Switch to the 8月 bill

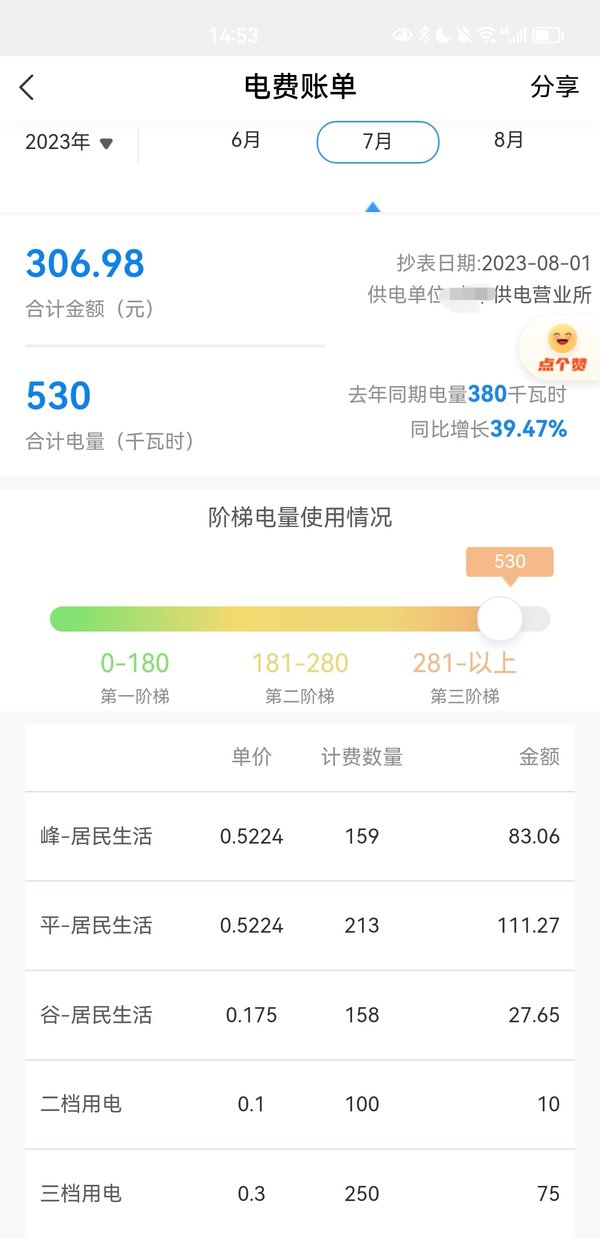[509, 141]
